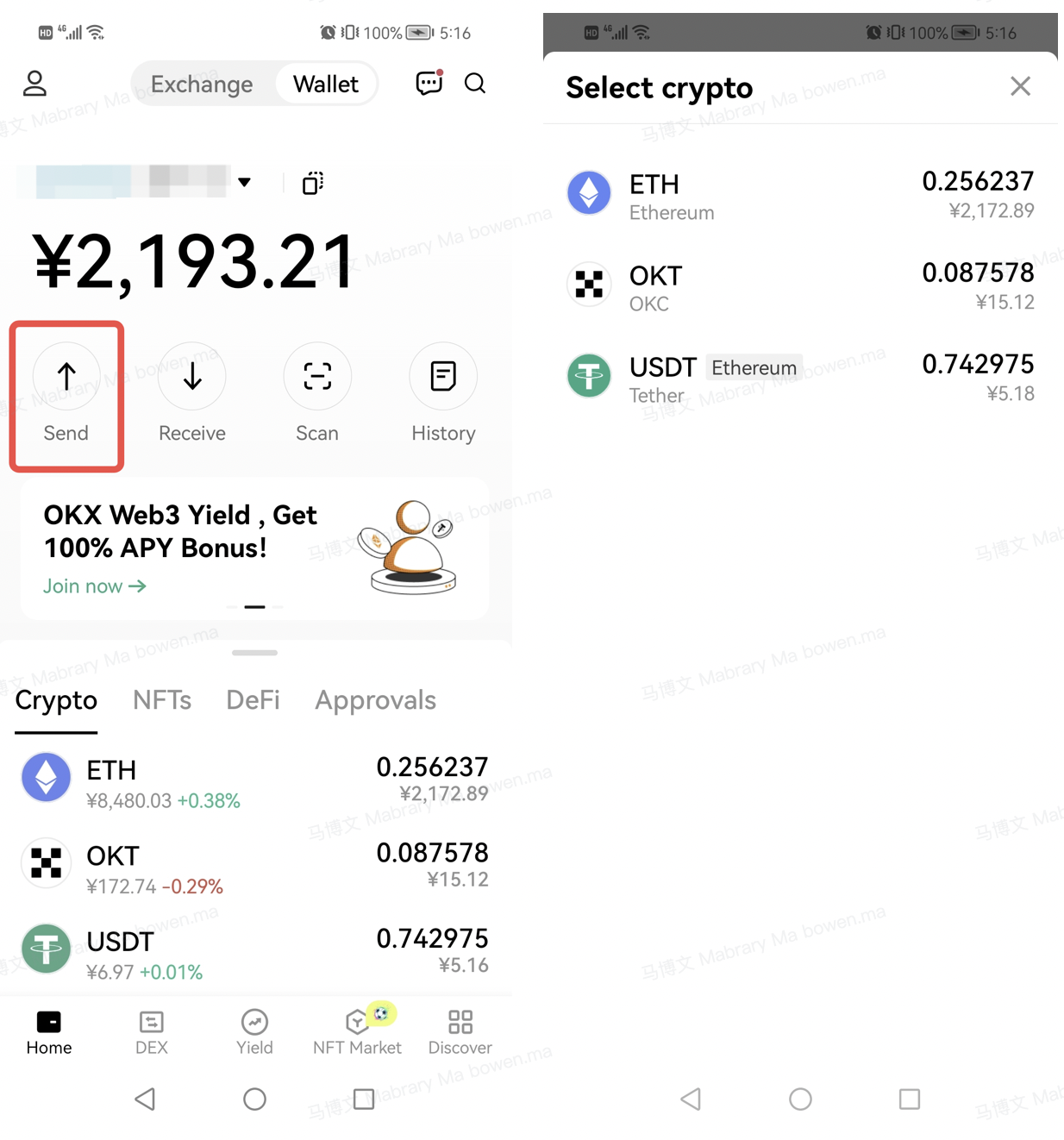This screenshot has width=1064, height=1140.
Task: View transaction History
Action: [x=443, y=395]
